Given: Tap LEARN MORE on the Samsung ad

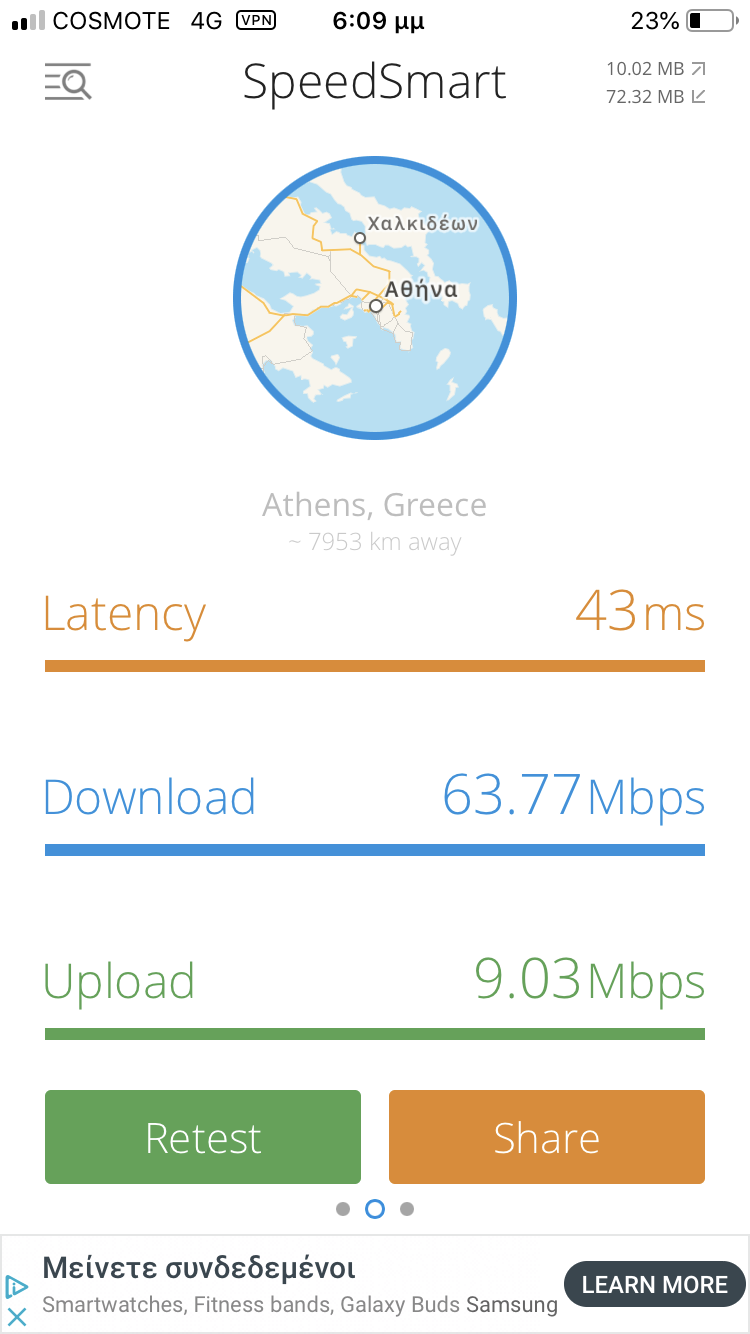Looking at the screenshot, I should coord(655,1285).
